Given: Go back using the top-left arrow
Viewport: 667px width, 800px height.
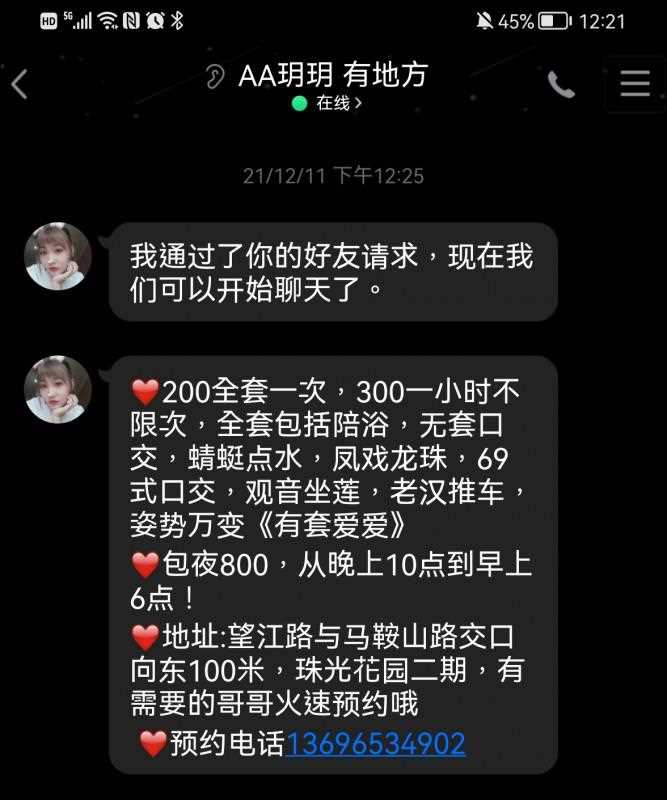Looking at the screenshot, I should pos(19,84).
